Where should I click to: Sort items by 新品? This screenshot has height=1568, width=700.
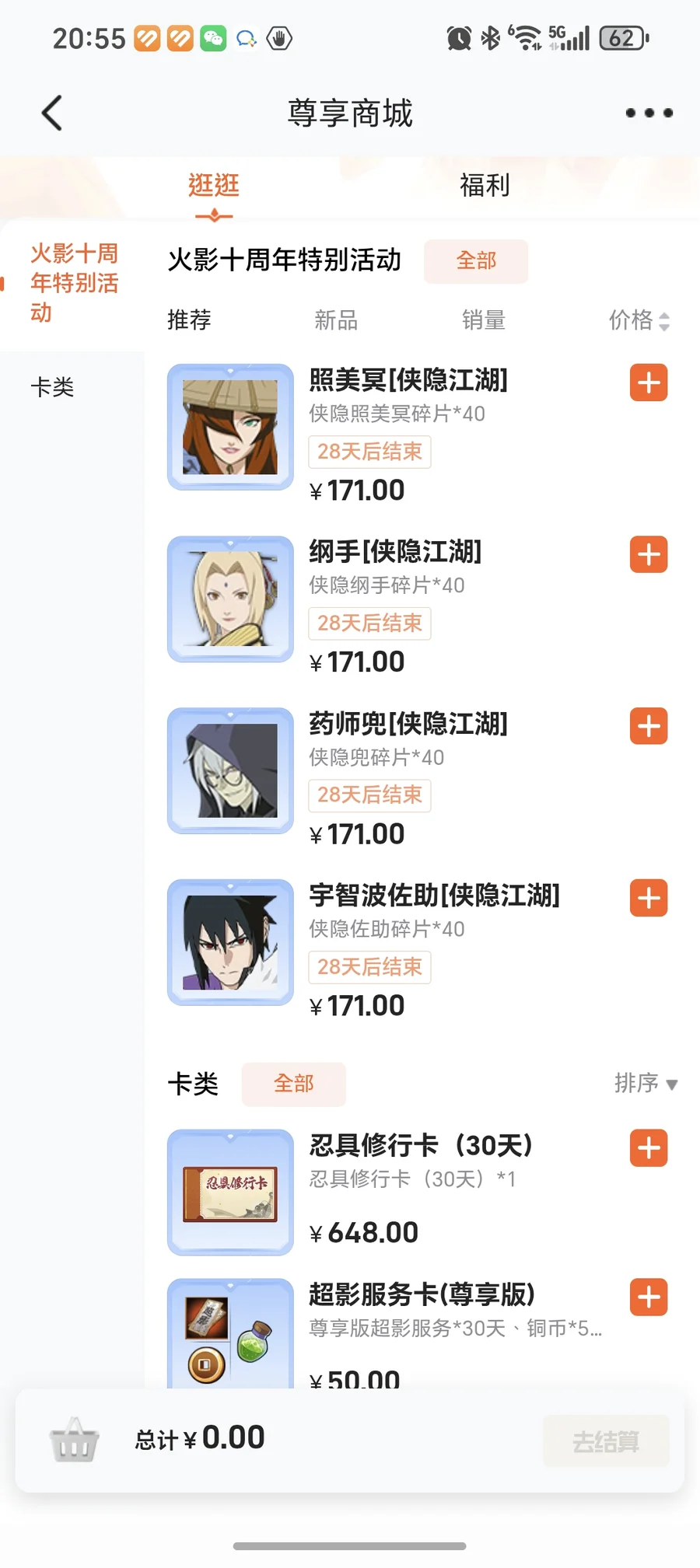[x=335, y=320]
